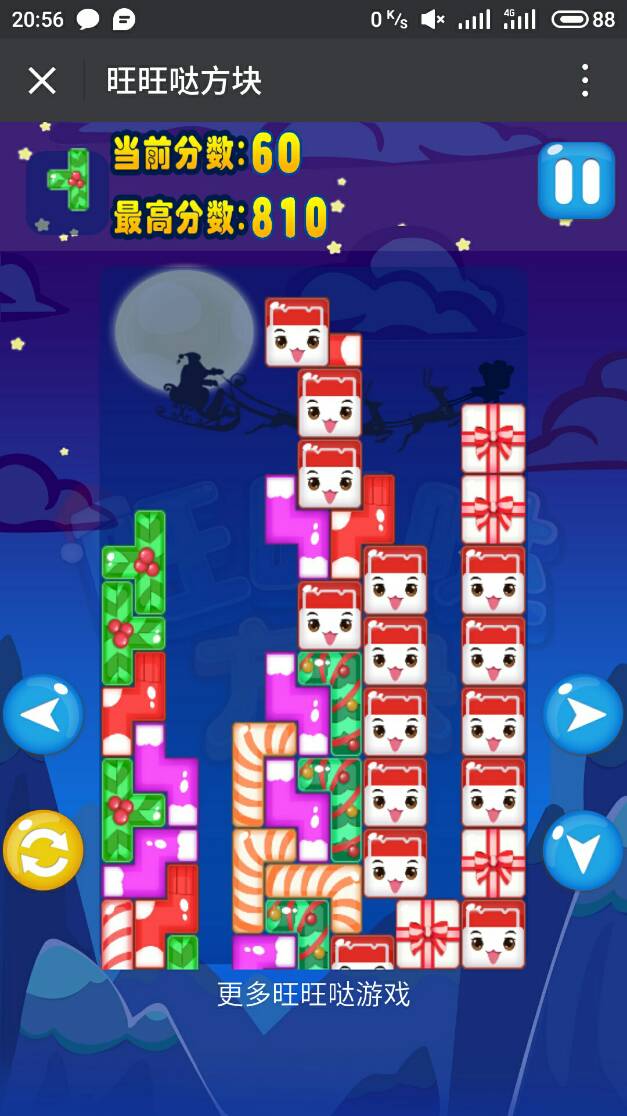This screenshot has height=1116, width=627.
Task: Open the three-dot overflow menu
Action: (x=585, y=81)
